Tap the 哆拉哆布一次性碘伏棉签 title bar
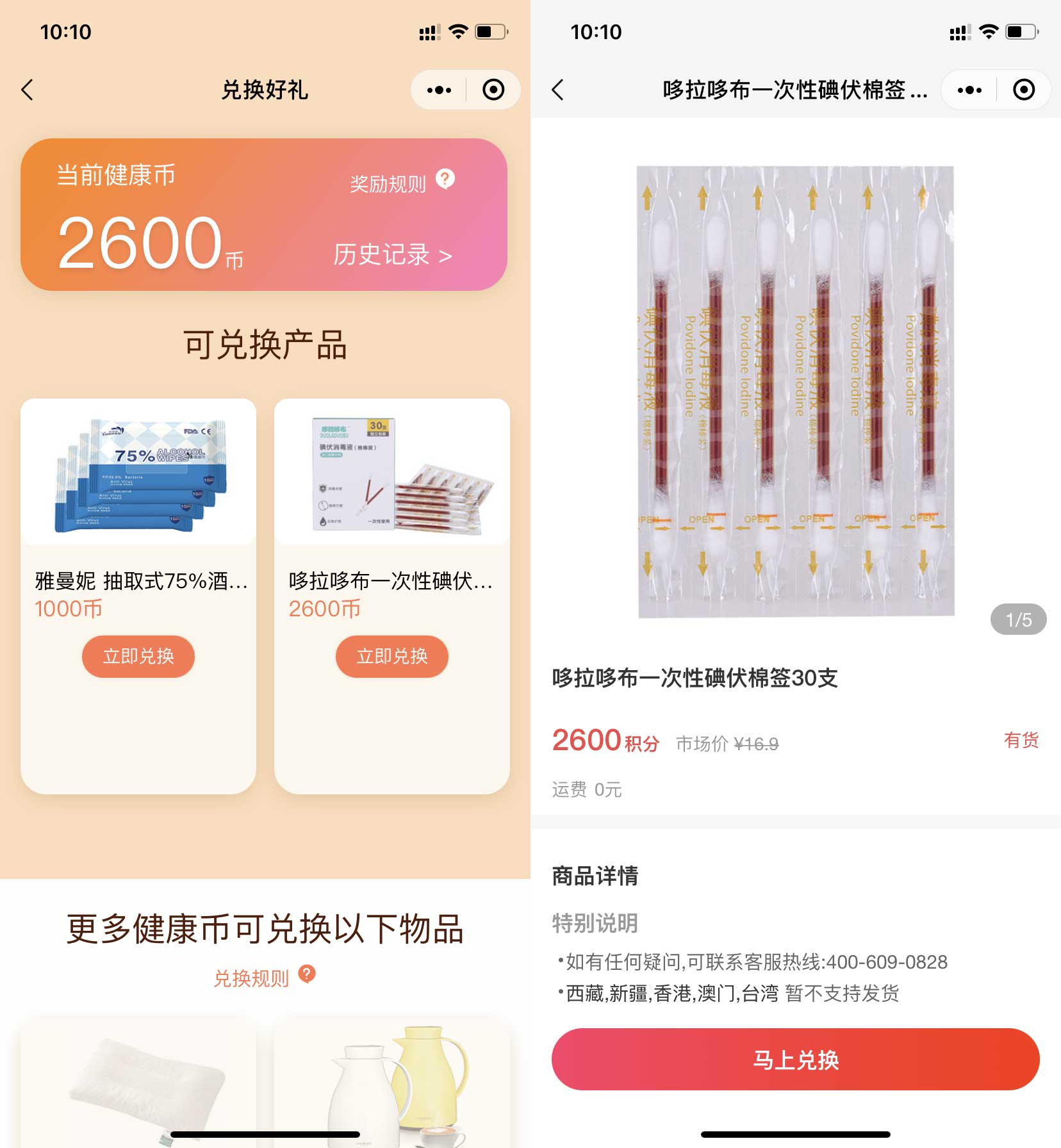1061x1148 pixels. [794, 90]
